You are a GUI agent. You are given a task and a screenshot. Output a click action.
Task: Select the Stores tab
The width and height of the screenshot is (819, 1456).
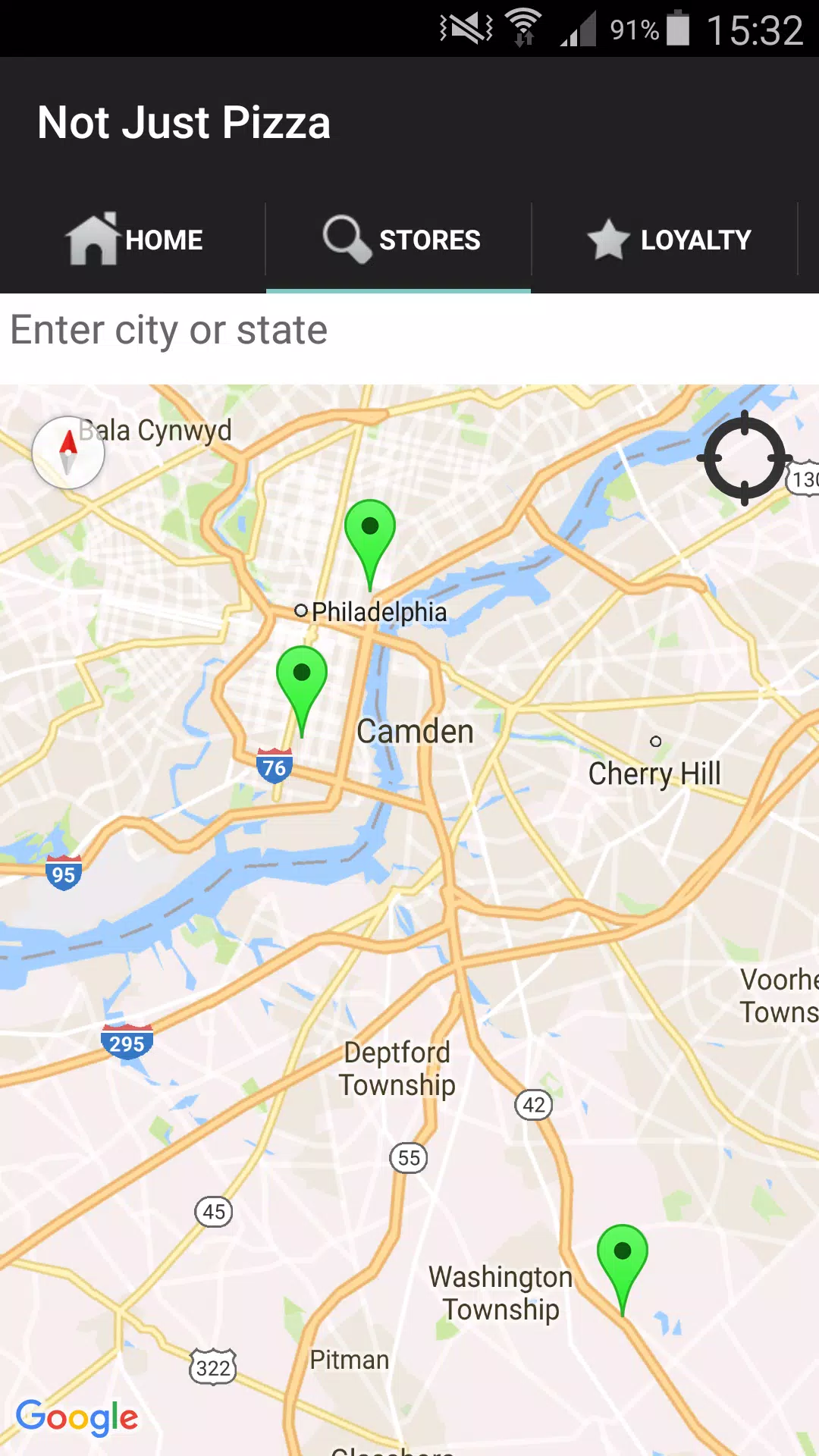[398, 240]
